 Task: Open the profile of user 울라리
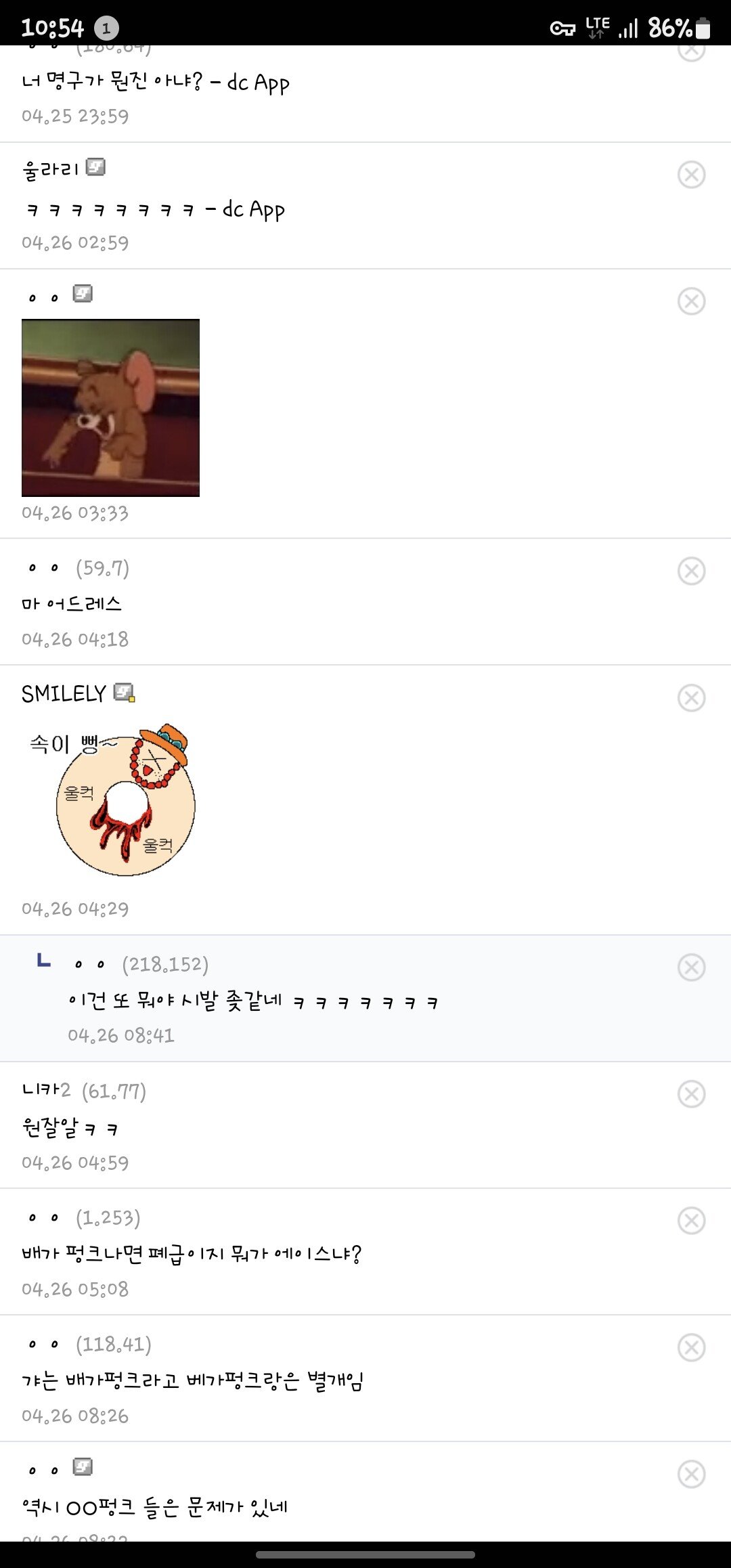[x=51, y=169]
